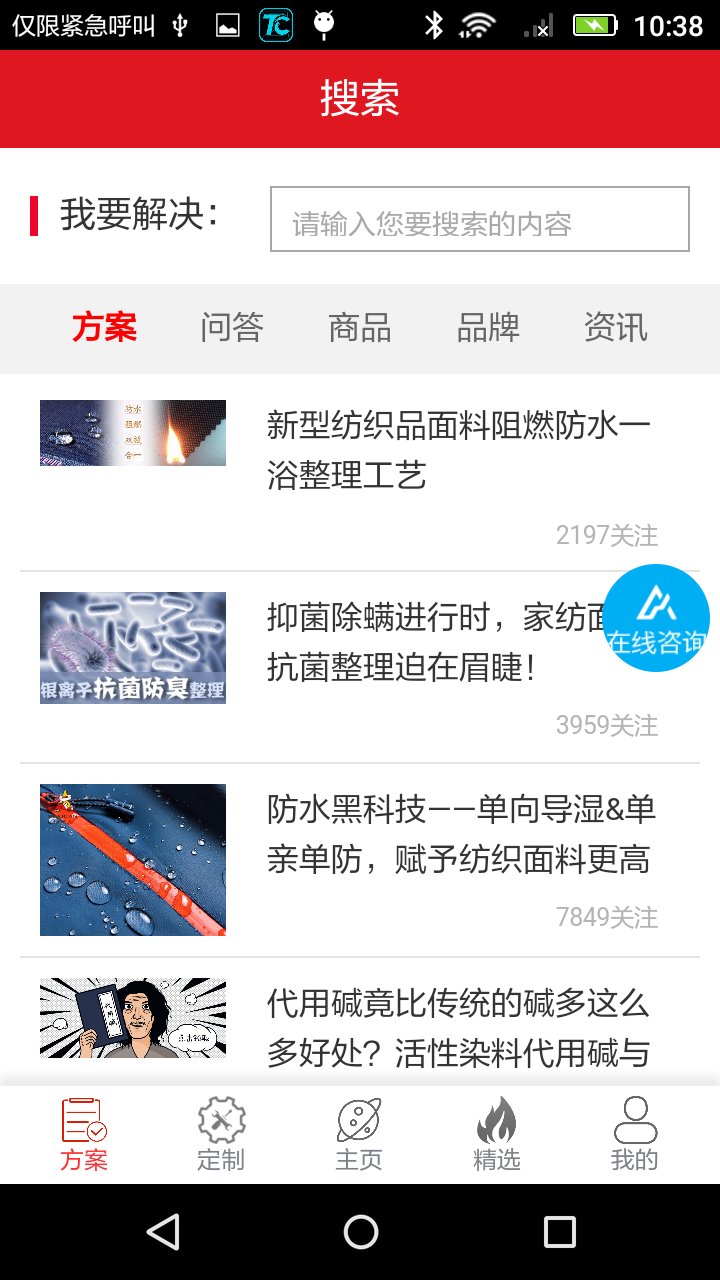Tap the 请输入您要搜索的内容 search field
This screenshot has height=1280, width=720.
[480, 219]
